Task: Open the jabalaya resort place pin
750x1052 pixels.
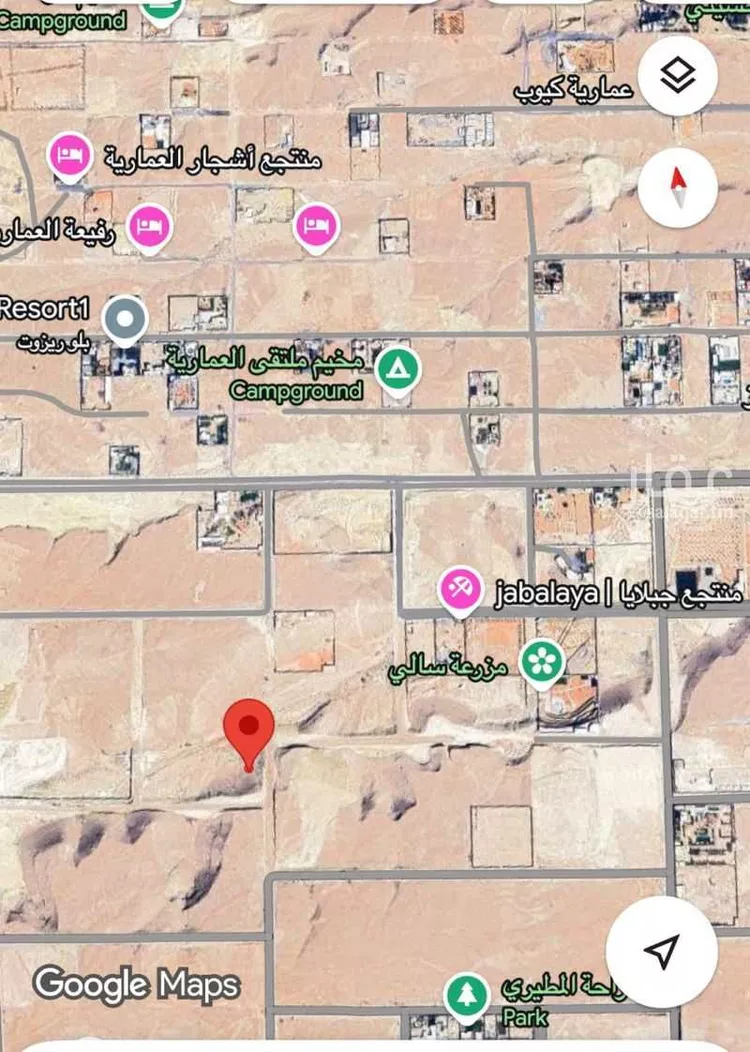Action: point(461,589)
